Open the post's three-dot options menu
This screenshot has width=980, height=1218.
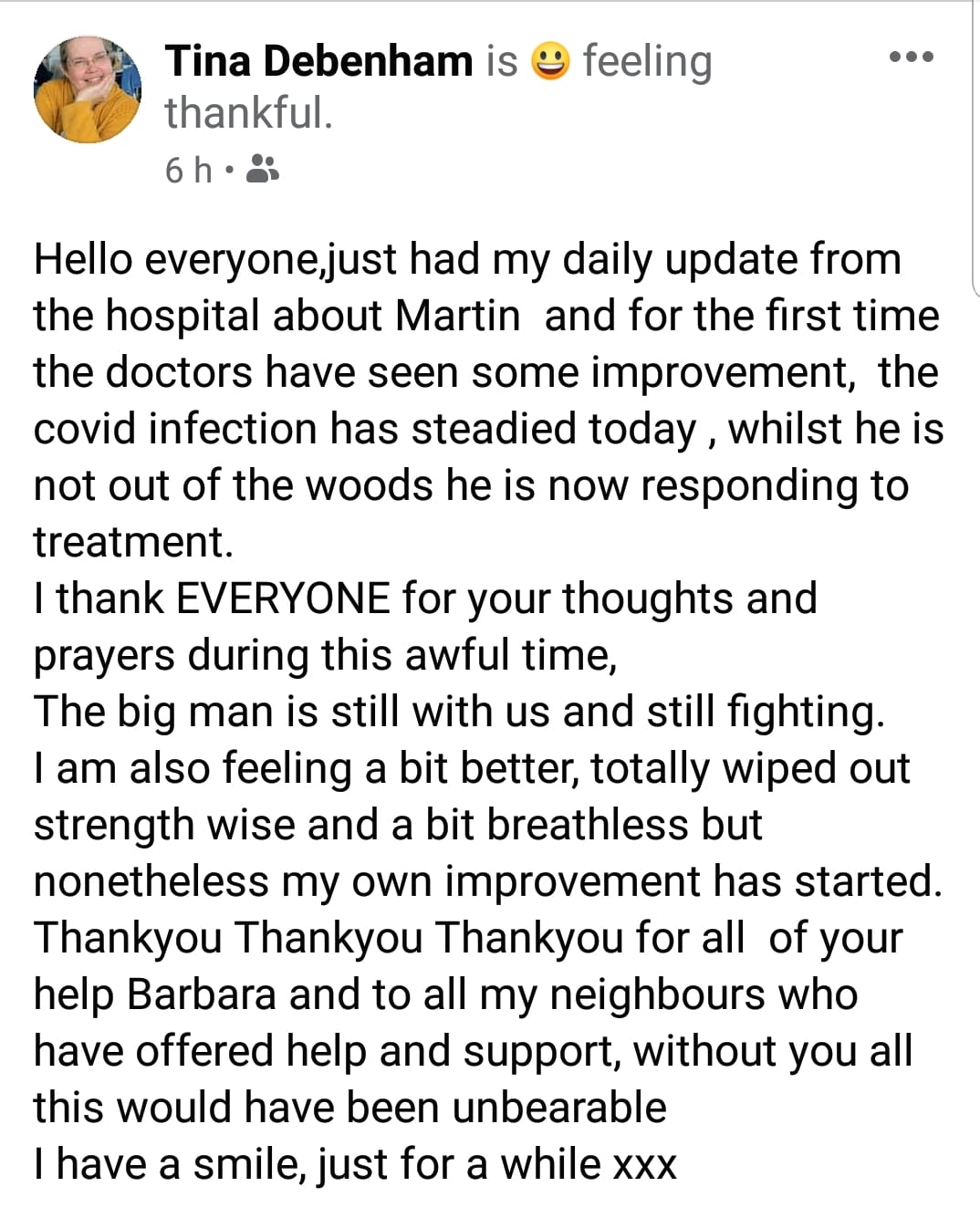point(911,57)
